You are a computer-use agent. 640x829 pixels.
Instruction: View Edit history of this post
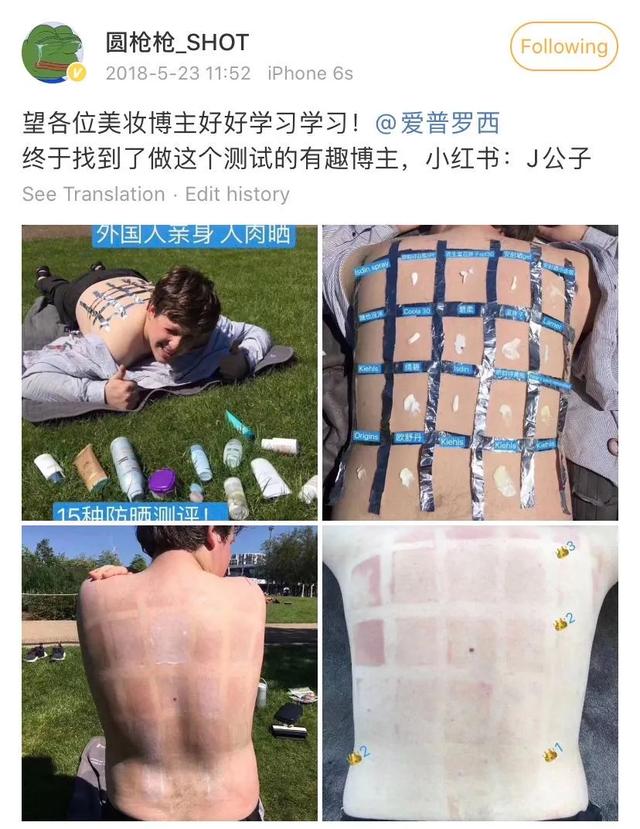pos(237,194)
